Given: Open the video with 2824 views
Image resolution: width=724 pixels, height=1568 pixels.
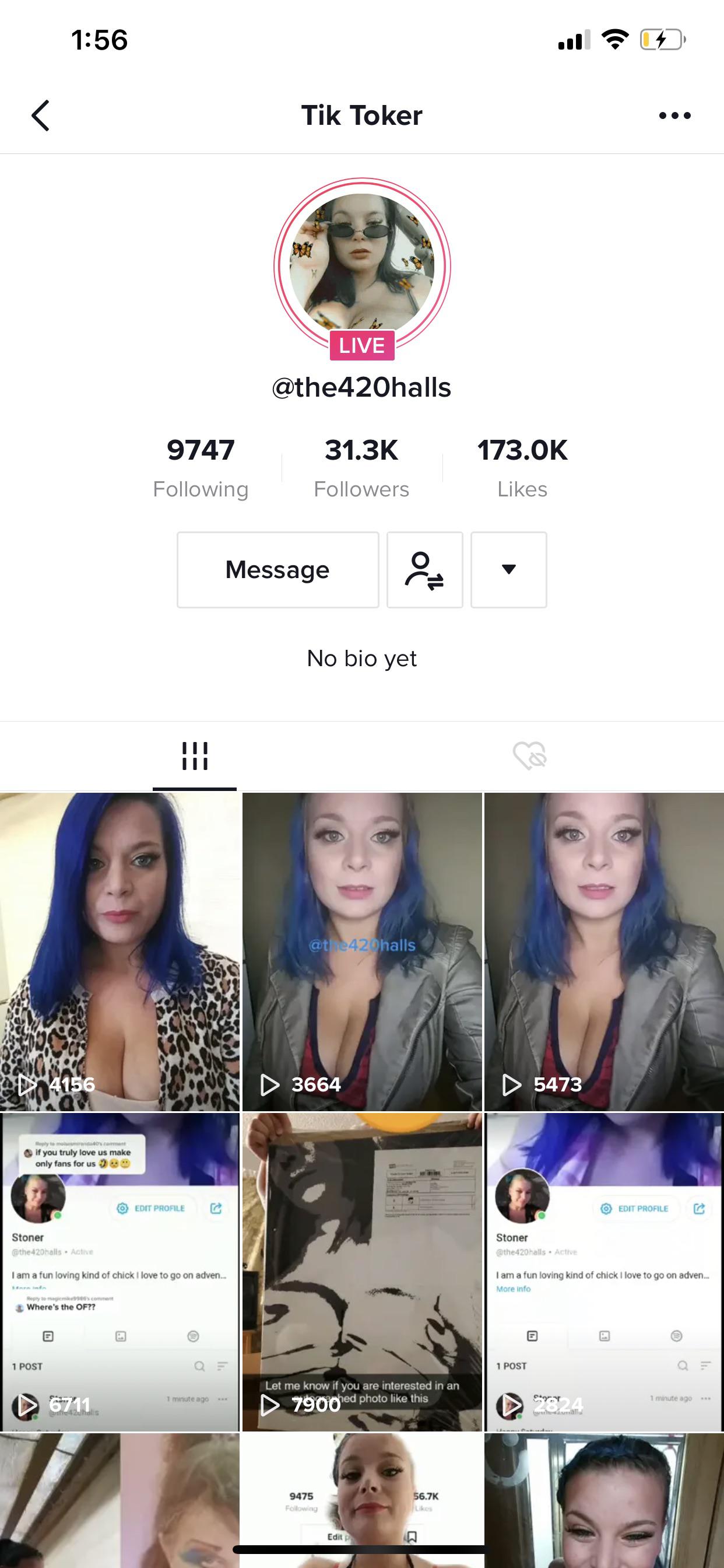Looking at the screenshot, I should 604,1271.
